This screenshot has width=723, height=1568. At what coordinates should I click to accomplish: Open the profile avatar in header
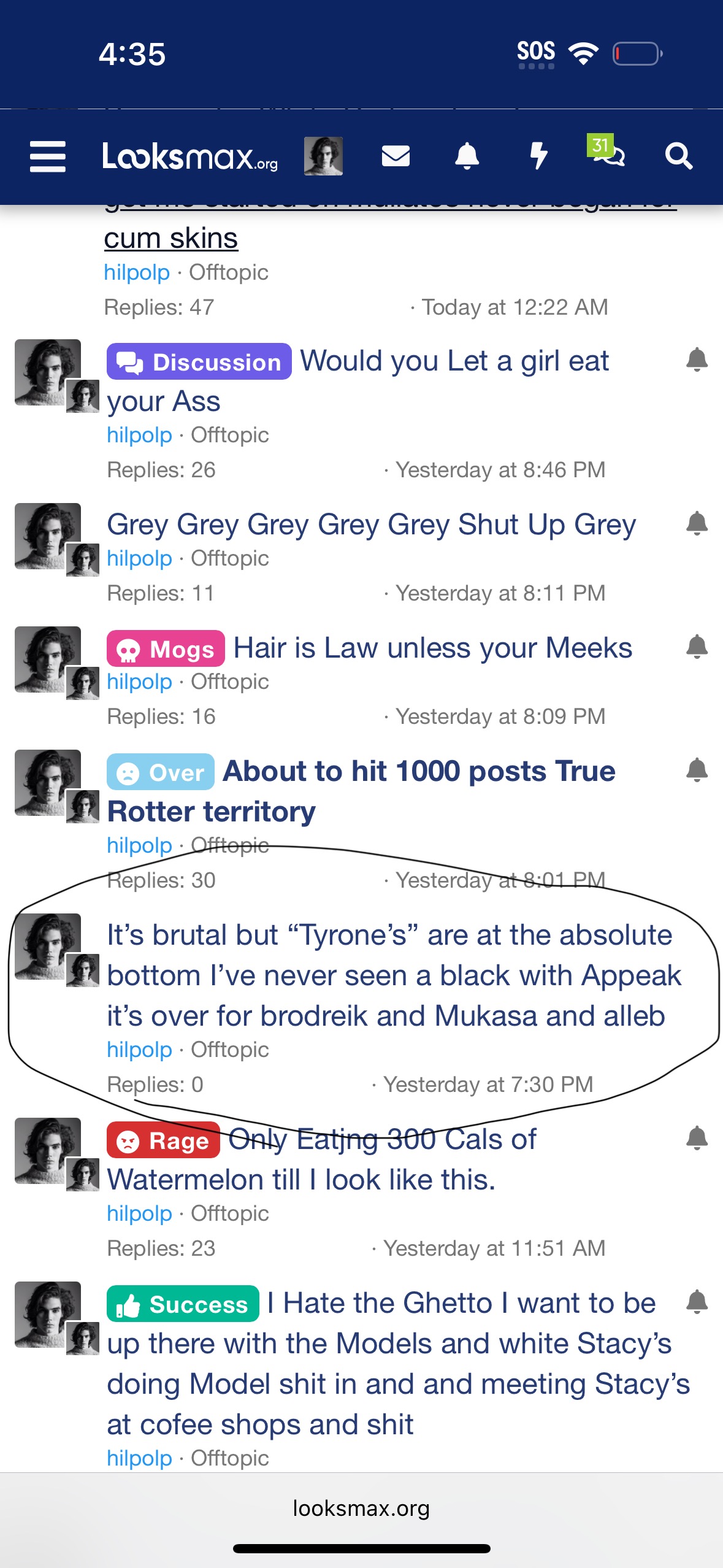point(323,156)
